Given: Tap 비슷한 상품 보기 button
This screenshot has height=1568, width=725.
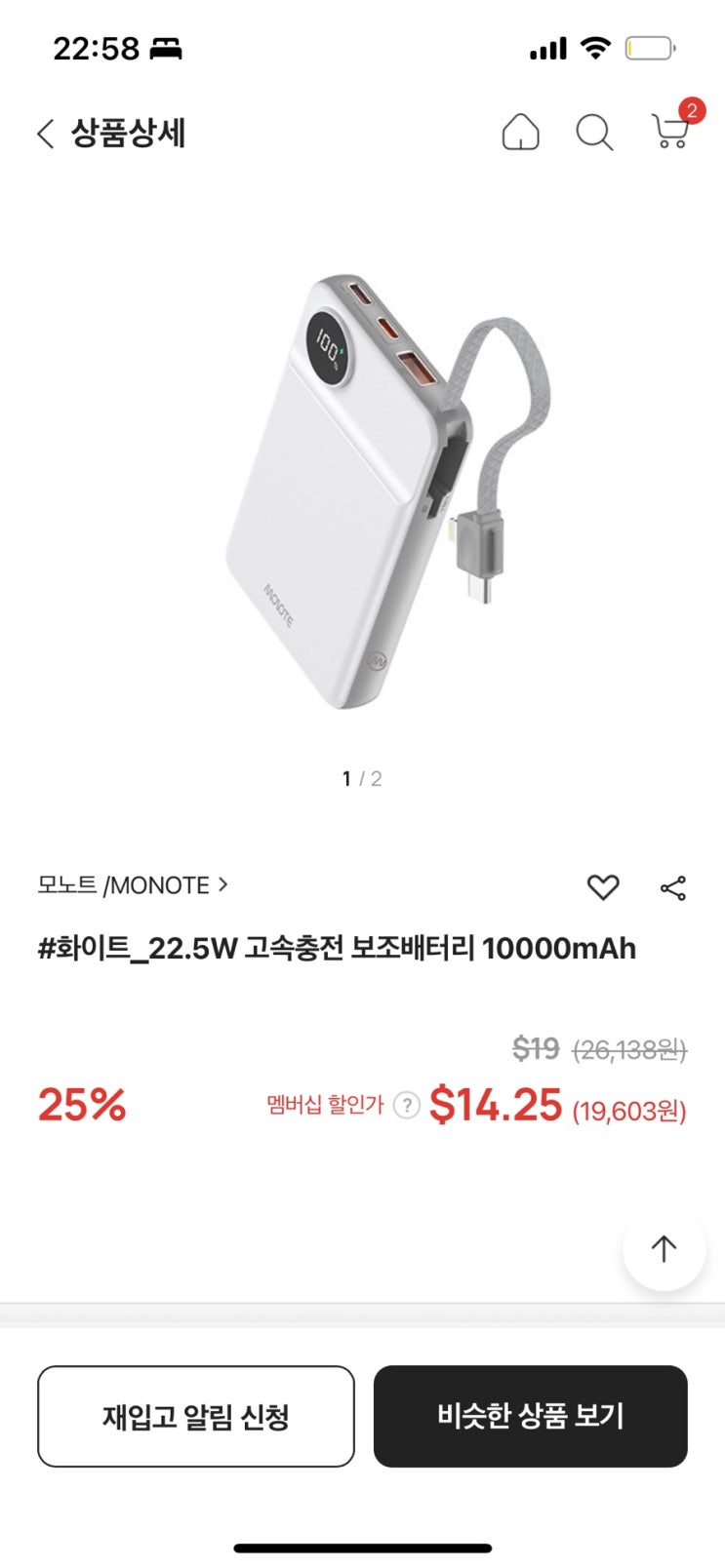Looking at the screenshot, I should click(530, 1416).
